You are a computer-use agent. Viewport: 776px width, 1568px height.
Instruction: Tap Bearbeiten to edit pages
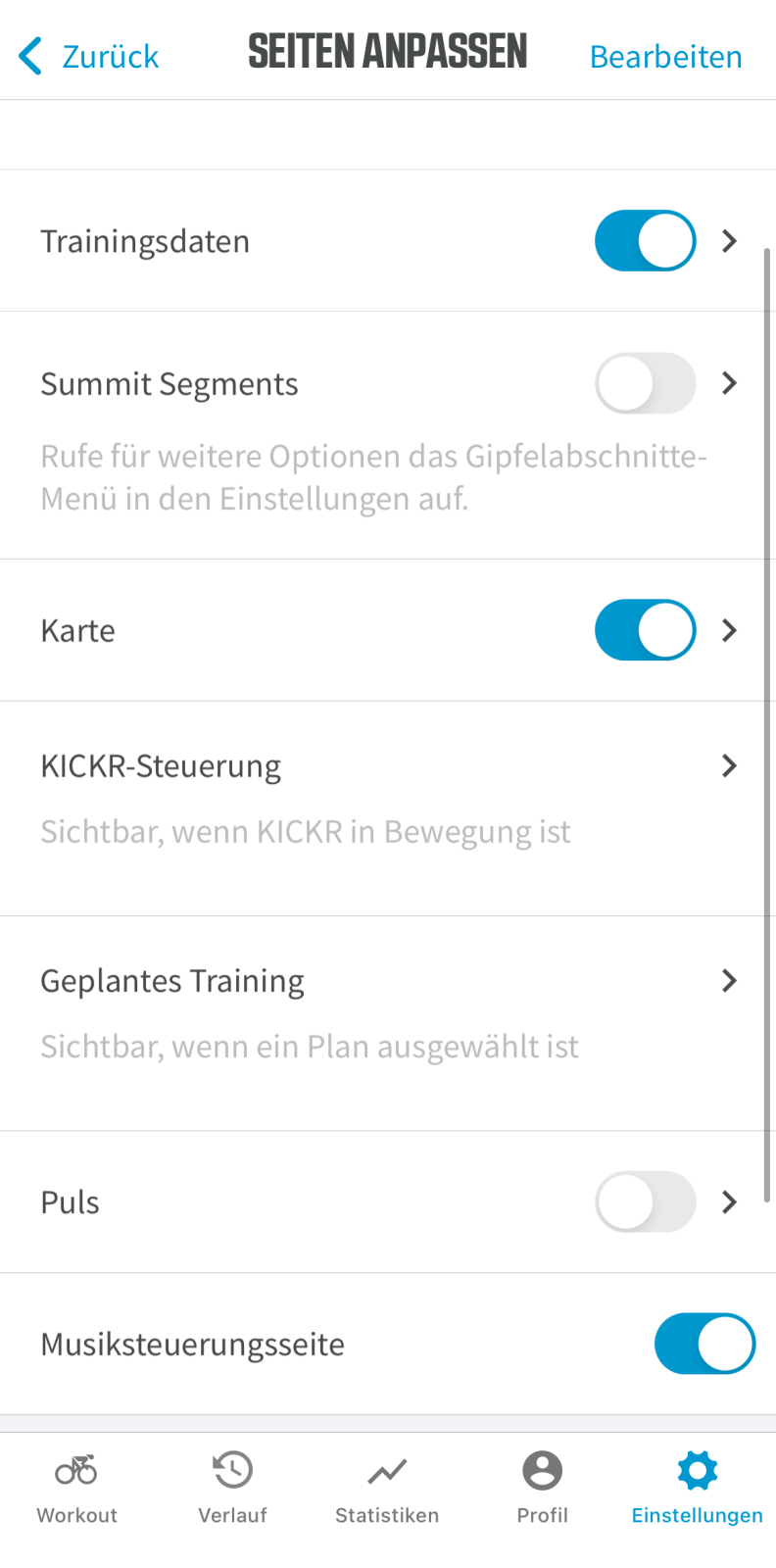pos(665,57)
